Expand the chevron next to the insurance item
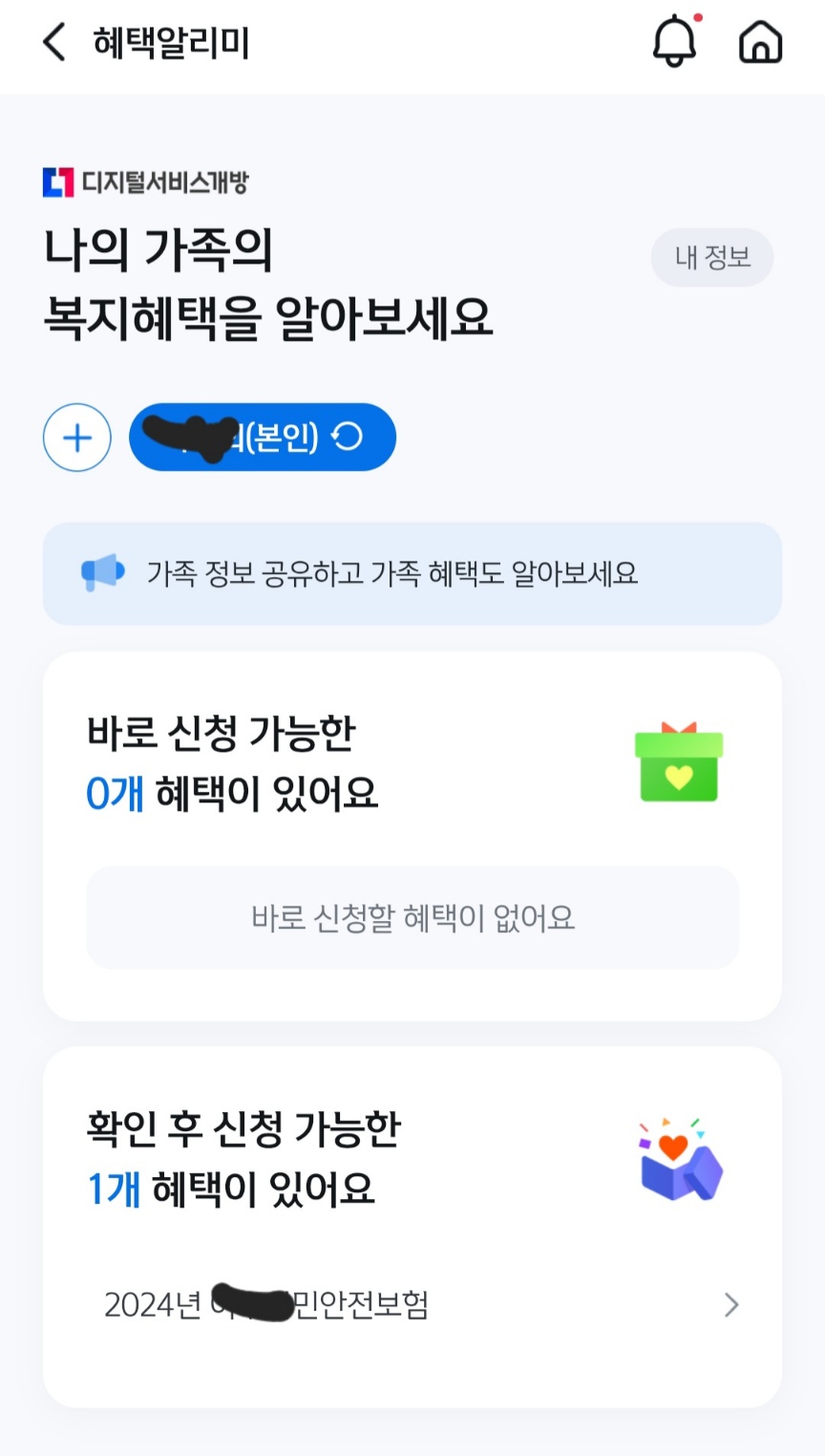Viewport: 825px width, 1456px height. 731,1305
